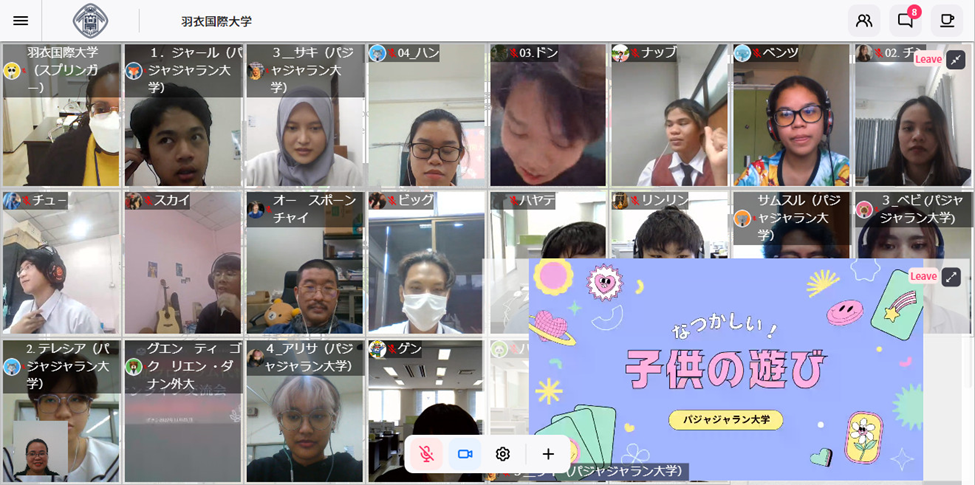Open chat with 8 unread messages
Viewport: 975px width, 485px height.
click(x=905, y=21)
